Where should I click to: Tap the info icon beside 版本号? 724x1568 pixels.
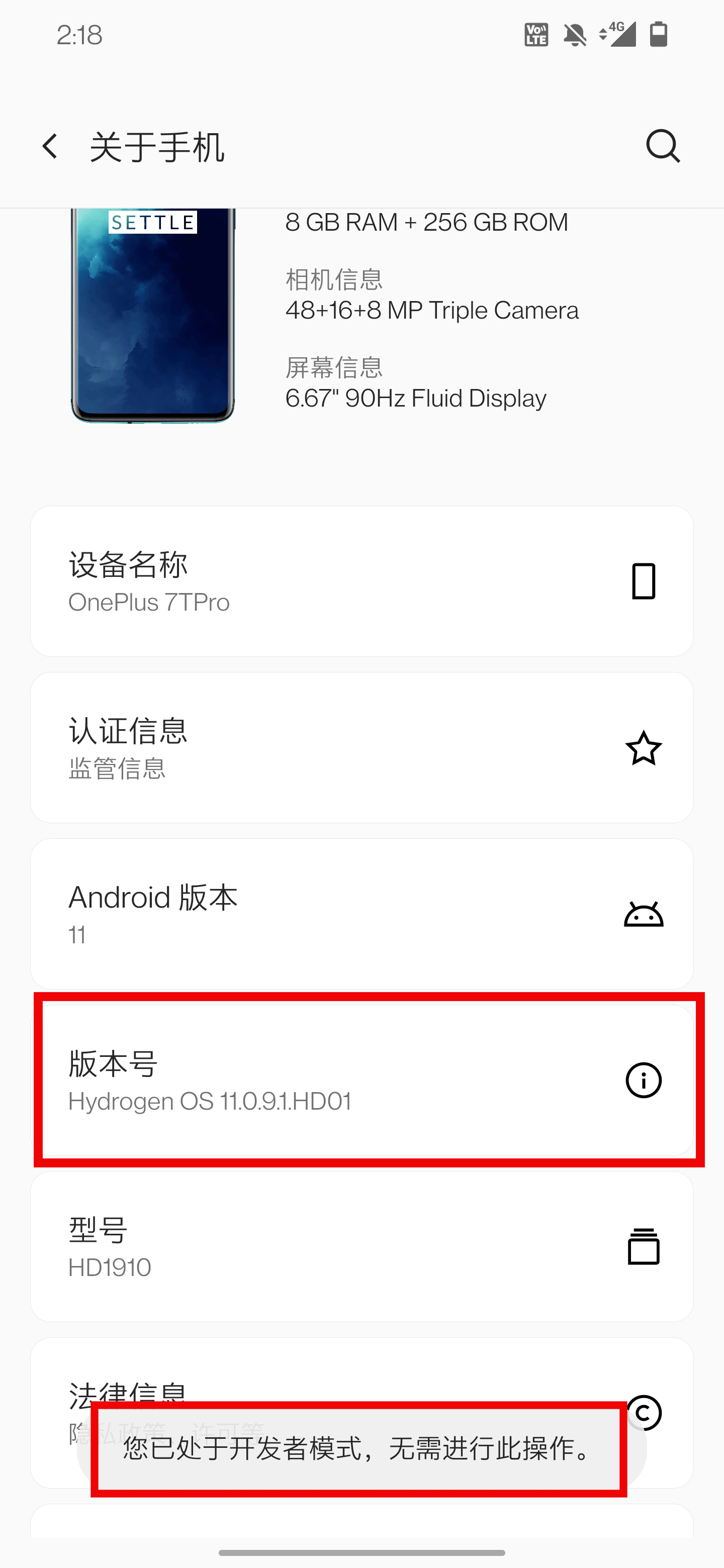(x=643, y=1081)
